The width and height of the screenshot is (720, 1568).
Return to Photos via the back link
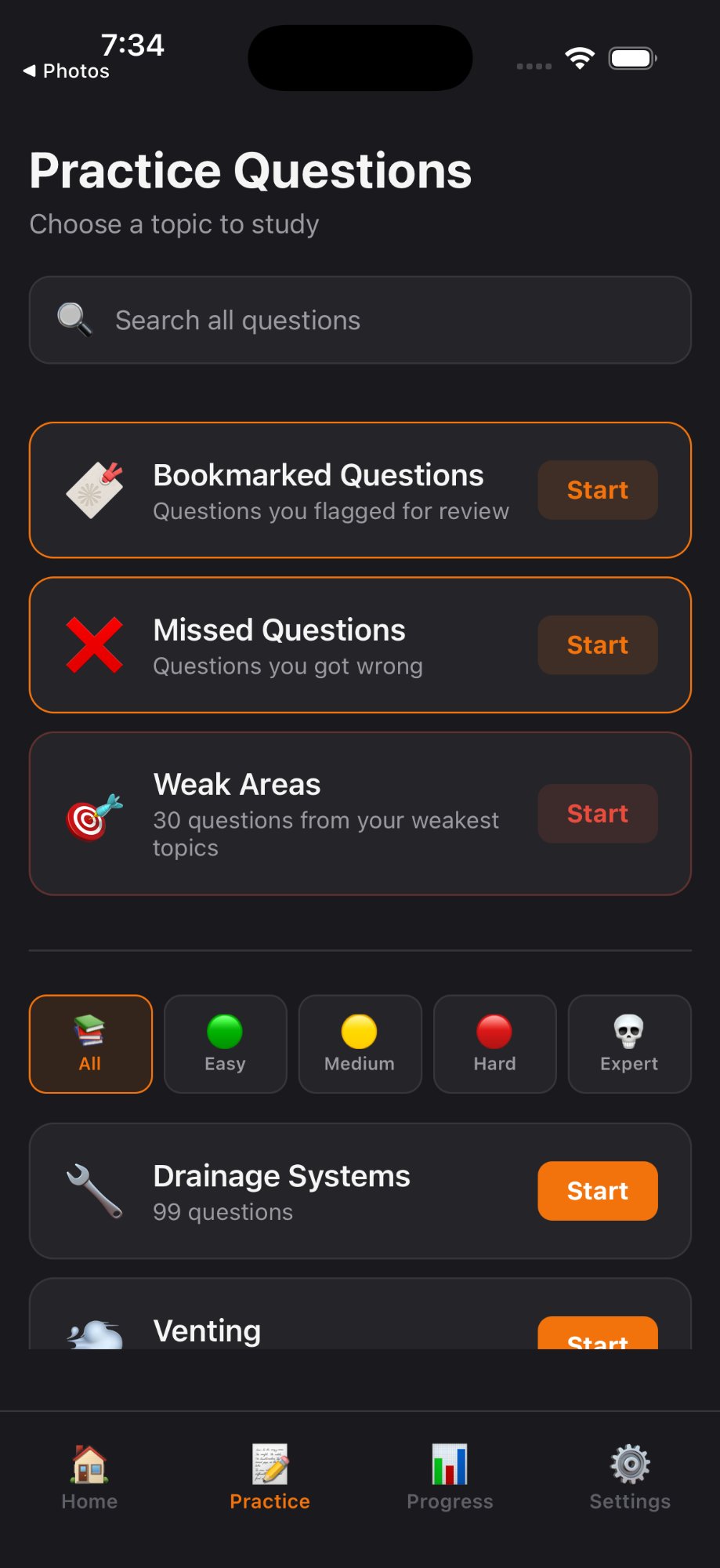(x=67, y=70)
